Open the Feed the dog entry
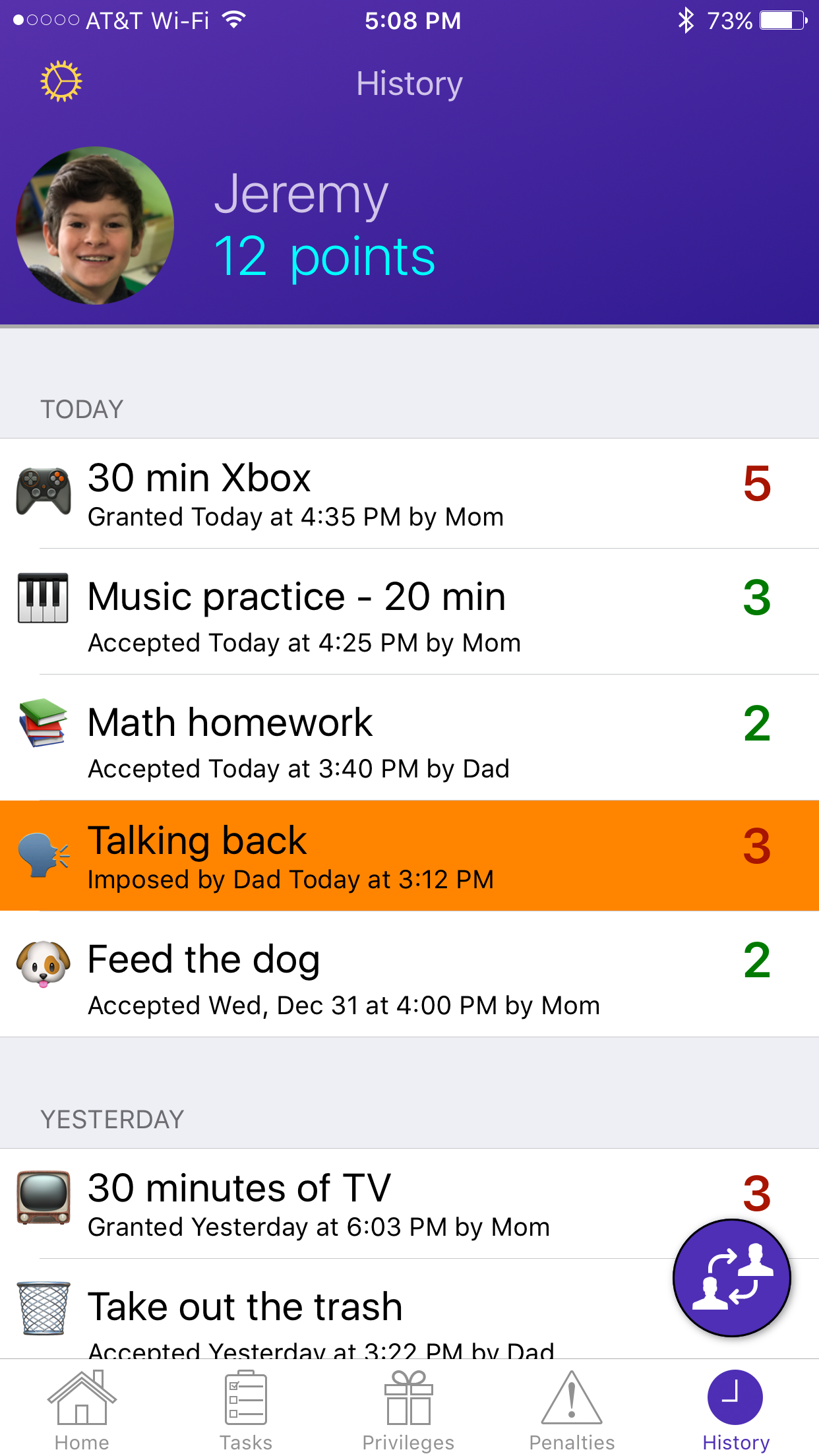 [409, 974]
